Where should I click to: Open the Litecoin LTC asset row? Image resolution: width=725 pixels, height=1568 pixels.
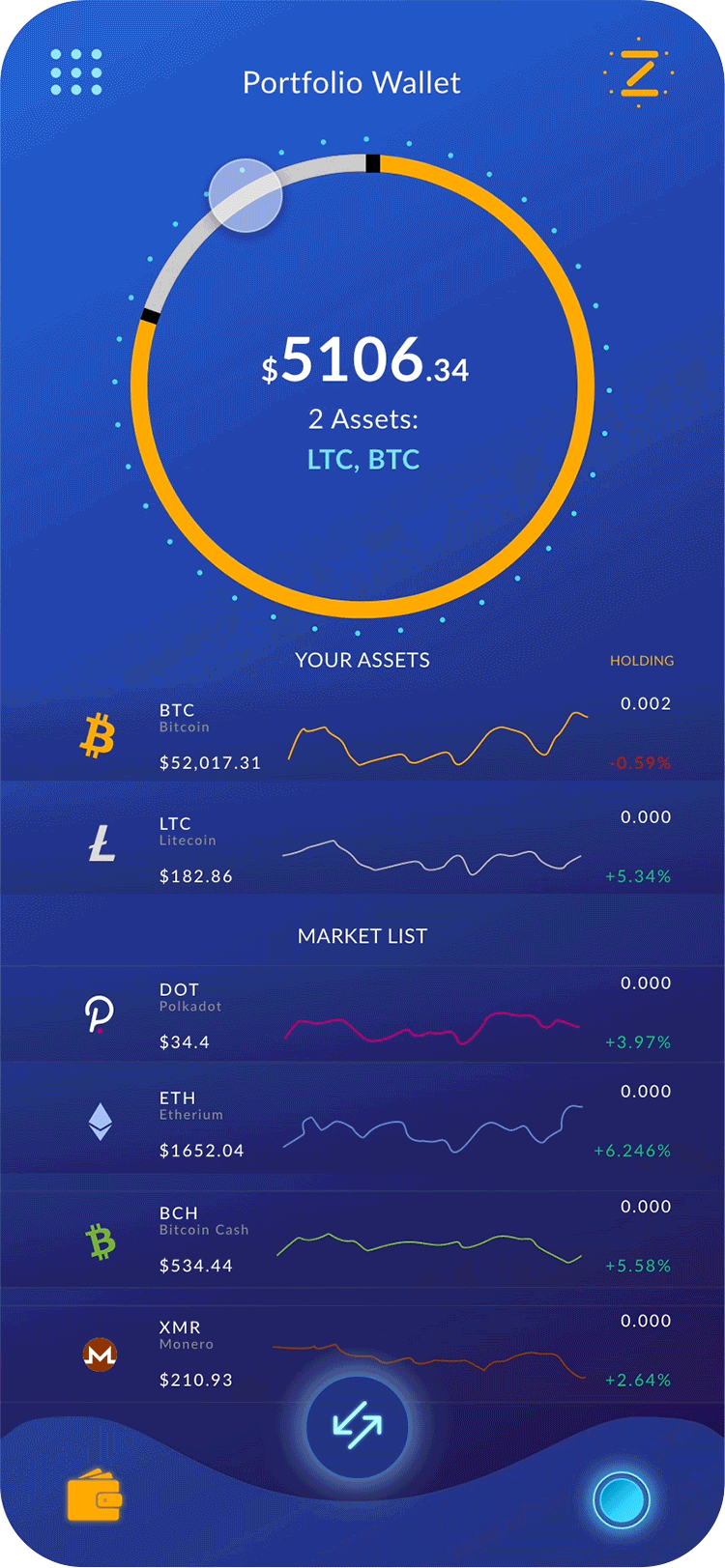pyautogui.click(x=362, y=849)
